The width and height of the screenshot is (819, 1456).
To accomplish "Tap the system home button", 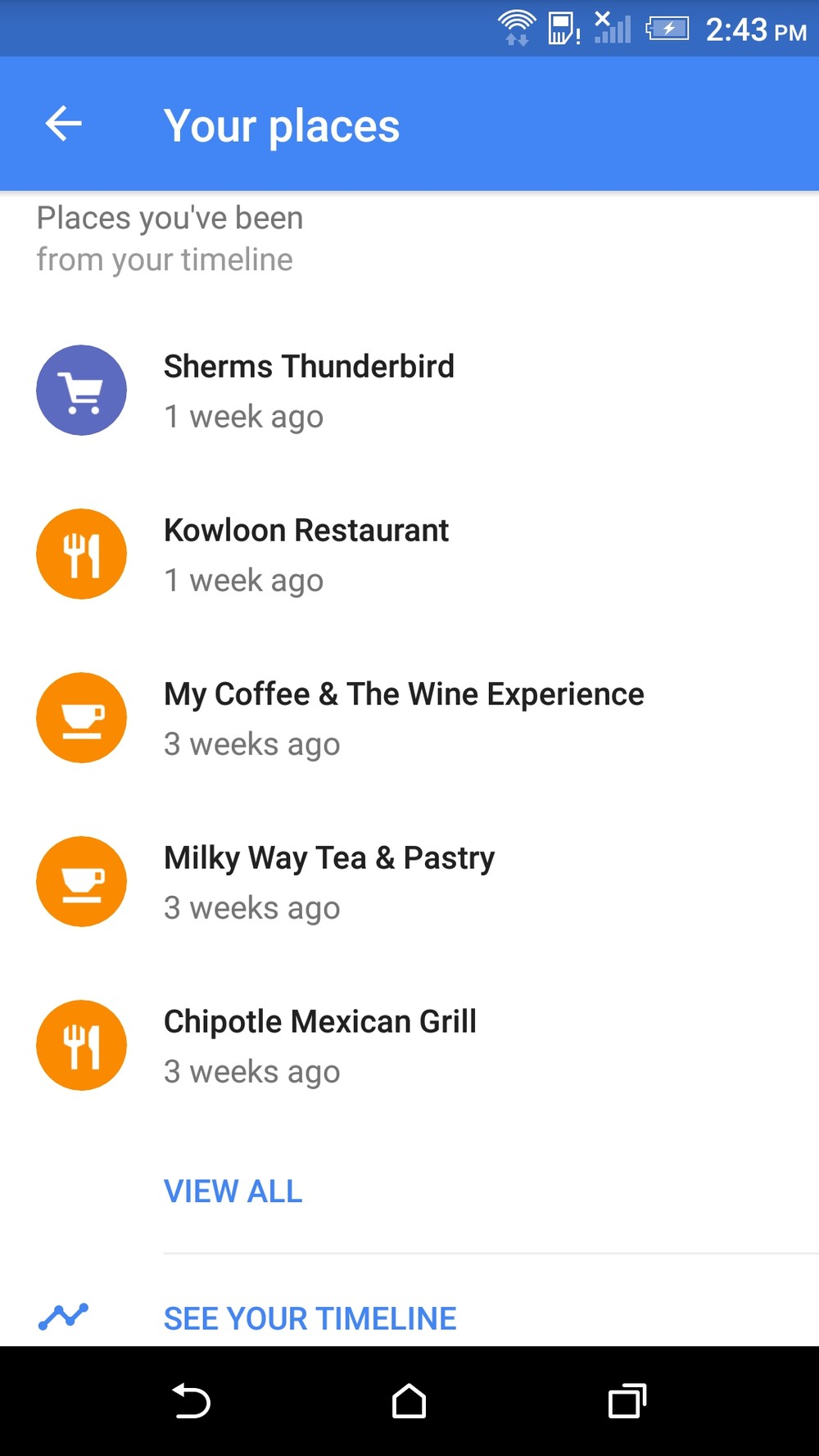I will (409, 1401).
